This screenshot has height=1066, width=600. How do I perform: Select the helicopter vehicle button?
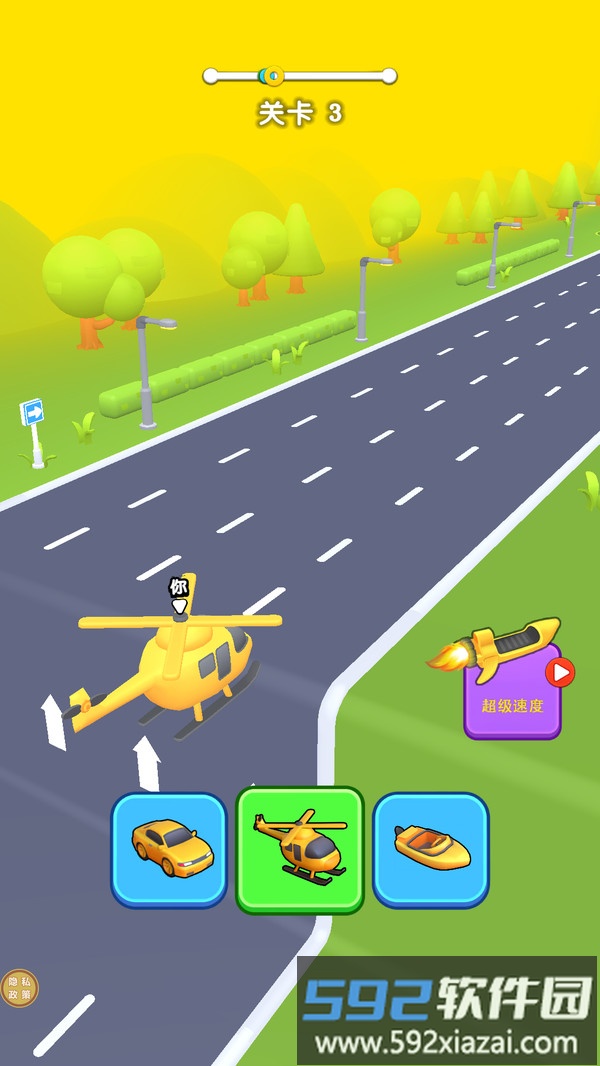coord(300,849)
